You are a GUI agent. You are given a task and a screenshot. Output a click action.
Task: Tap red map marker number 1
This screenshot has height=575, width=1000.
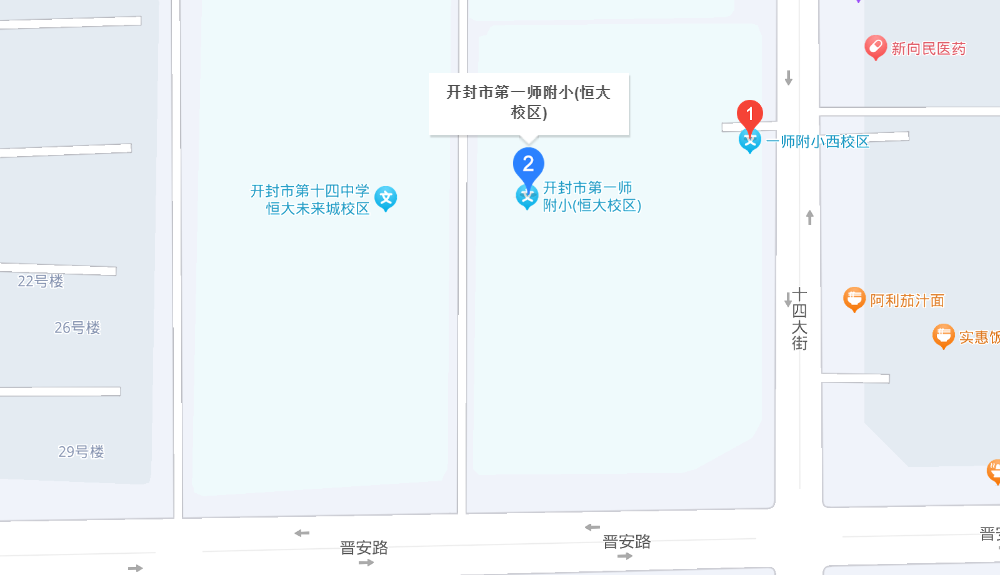750,114
